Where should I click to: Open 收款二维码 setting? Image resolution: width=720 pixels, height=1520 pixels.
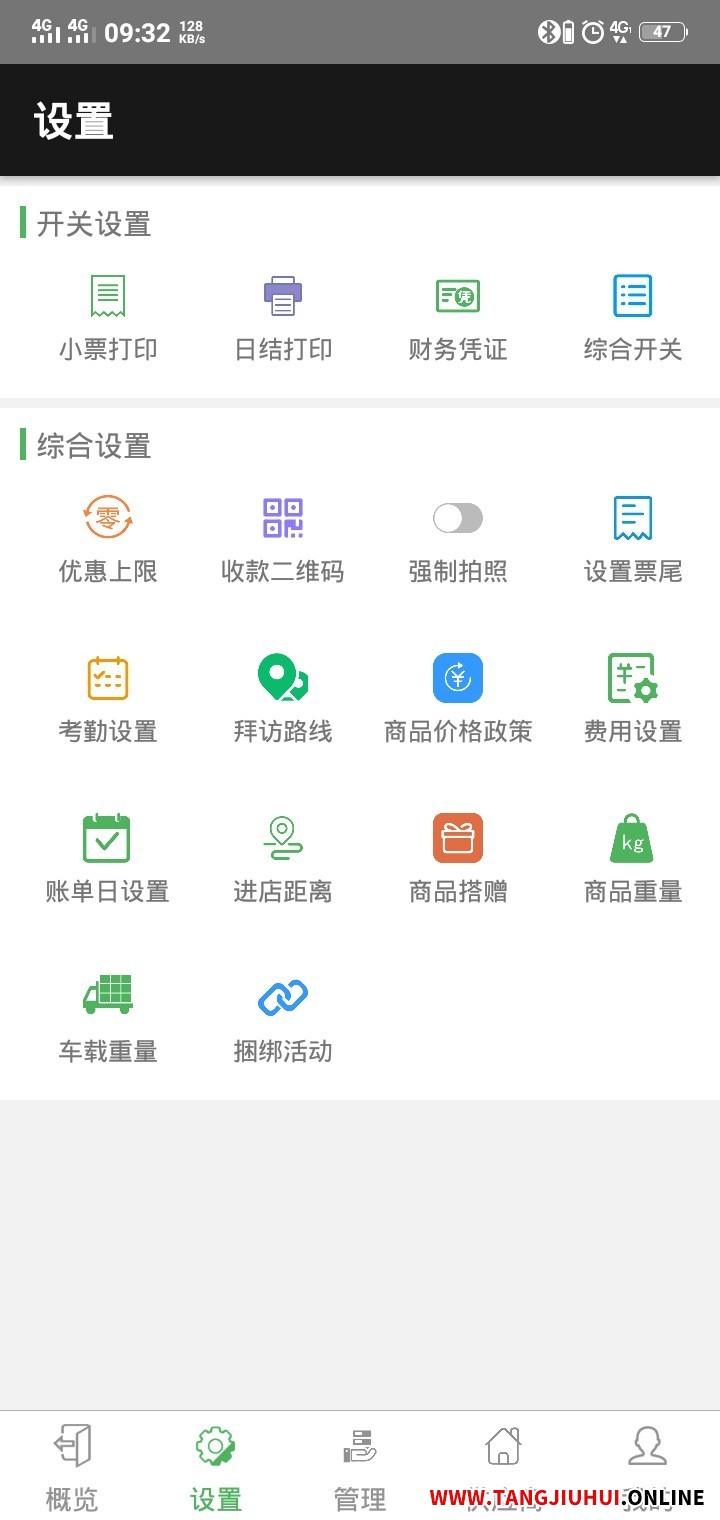coord(283,540)
